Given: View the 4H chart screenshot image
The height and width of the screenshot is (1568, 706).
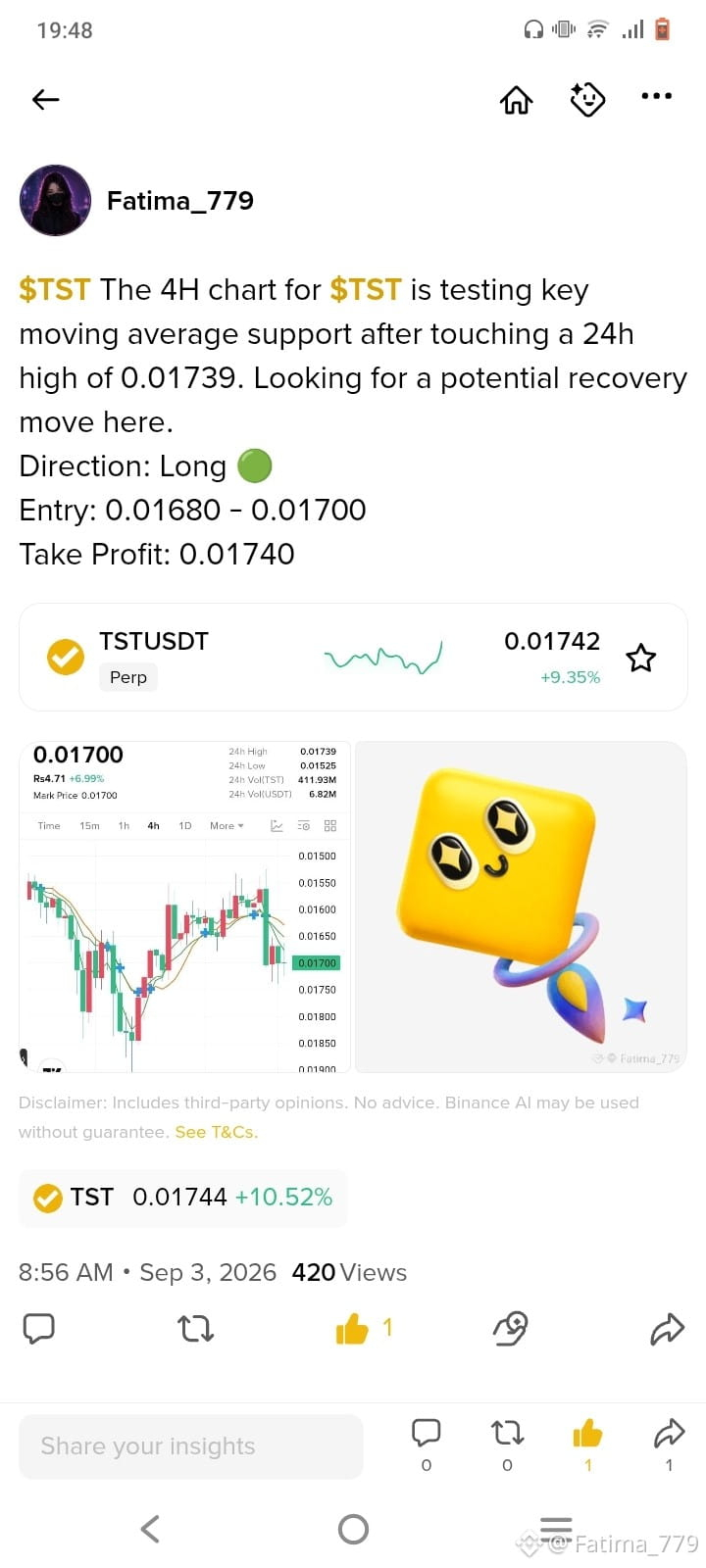Looking at the screenshot, I should 185,906.
